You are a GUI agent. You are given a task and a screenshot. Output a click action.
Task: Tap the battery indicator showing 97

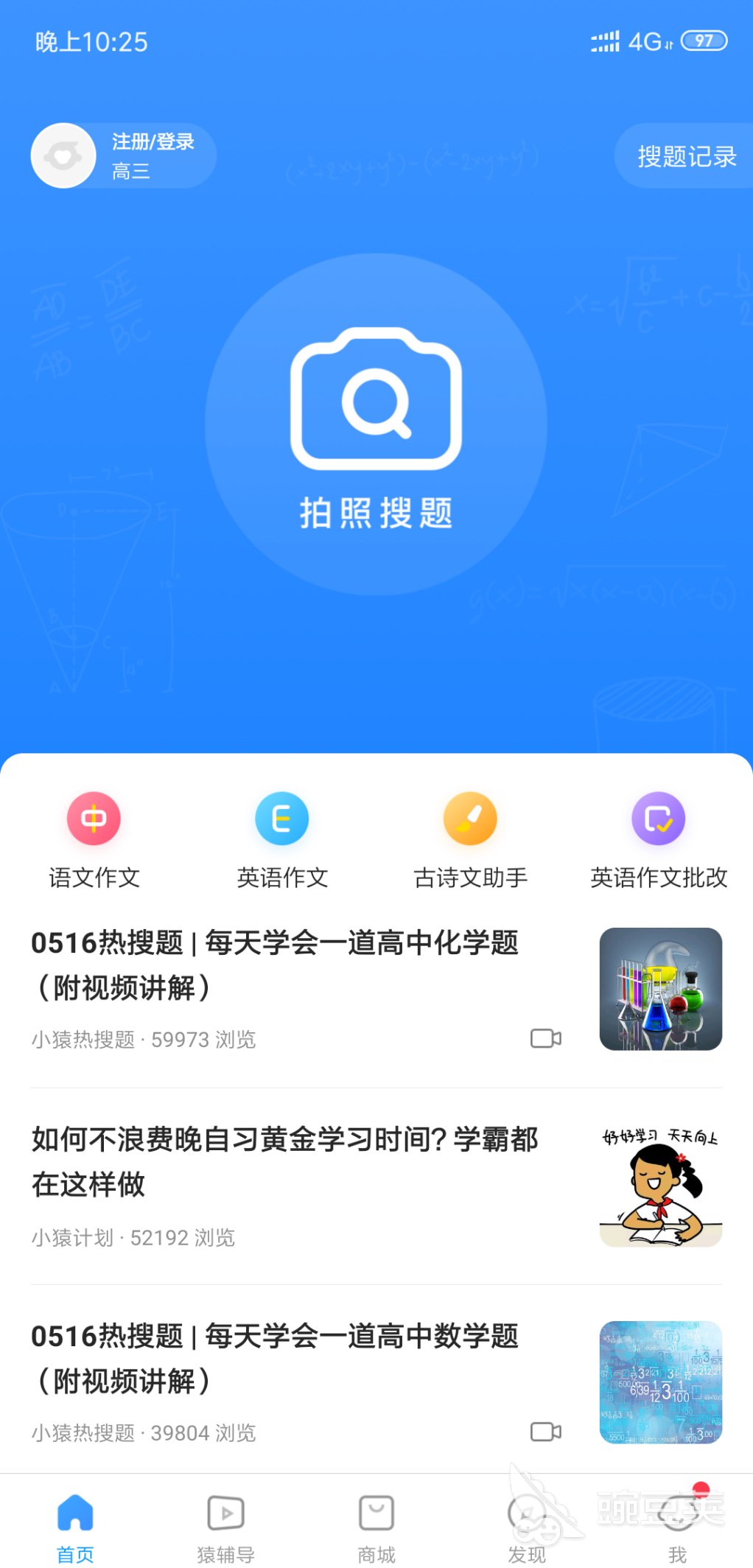pos(704,41)
